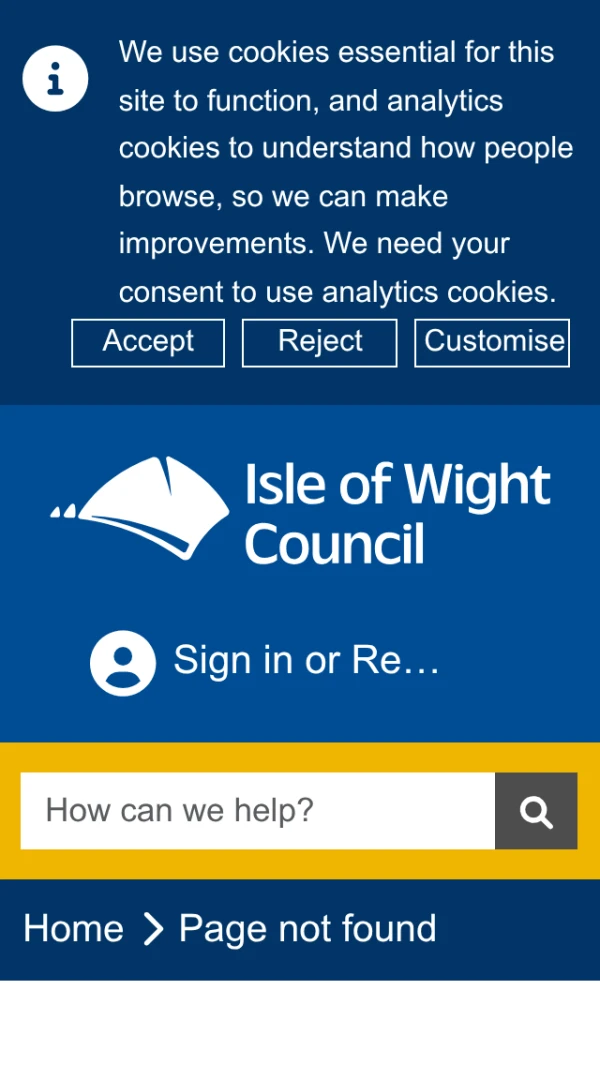Tap the search magnifier button
Viewport: 600px width, 1065px height.
[x=536, y=811]
